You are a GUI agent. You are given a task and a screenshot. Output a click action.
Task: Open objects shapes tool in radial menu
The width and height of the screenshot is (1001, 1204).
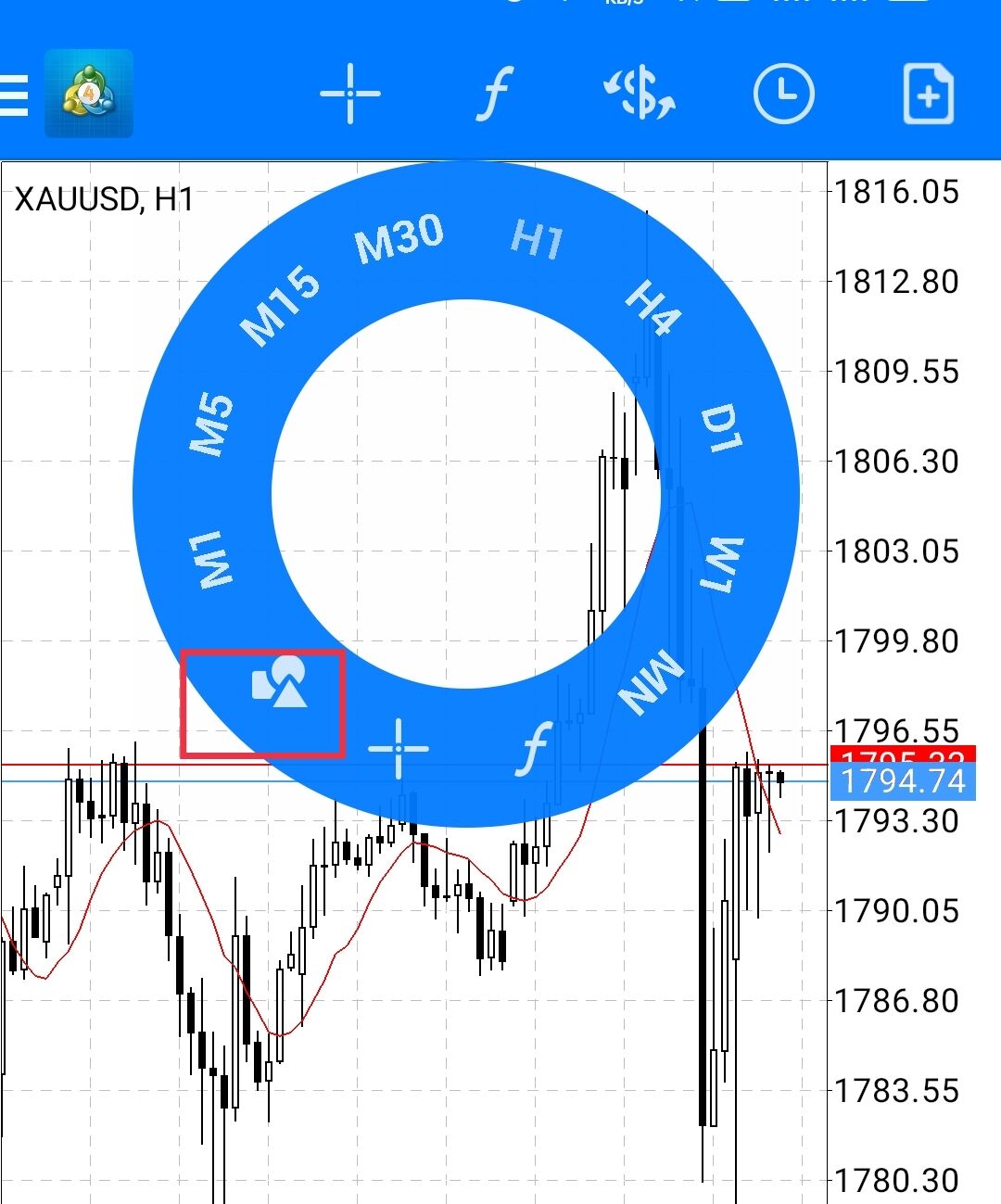[x=280, y=682]
